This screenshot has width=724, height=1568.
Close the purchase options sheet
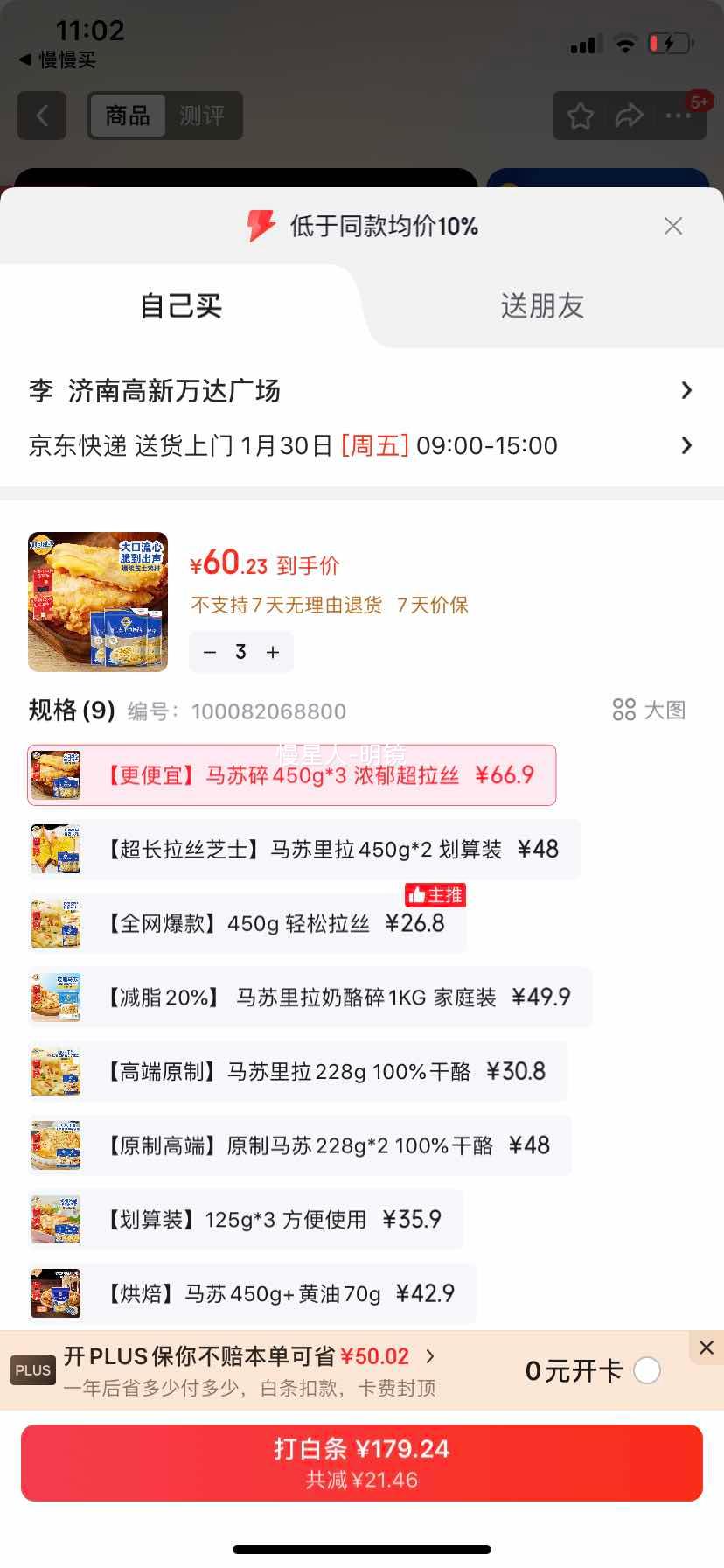click(672, 226)
